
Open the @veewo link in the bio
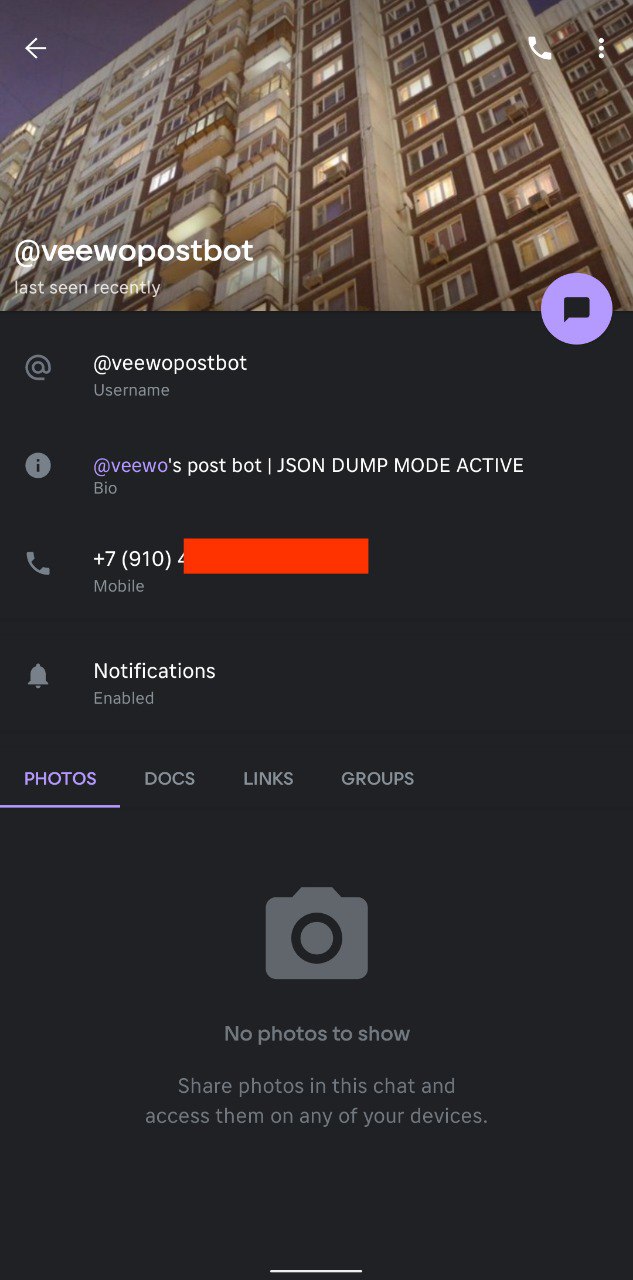click(130, 465)
